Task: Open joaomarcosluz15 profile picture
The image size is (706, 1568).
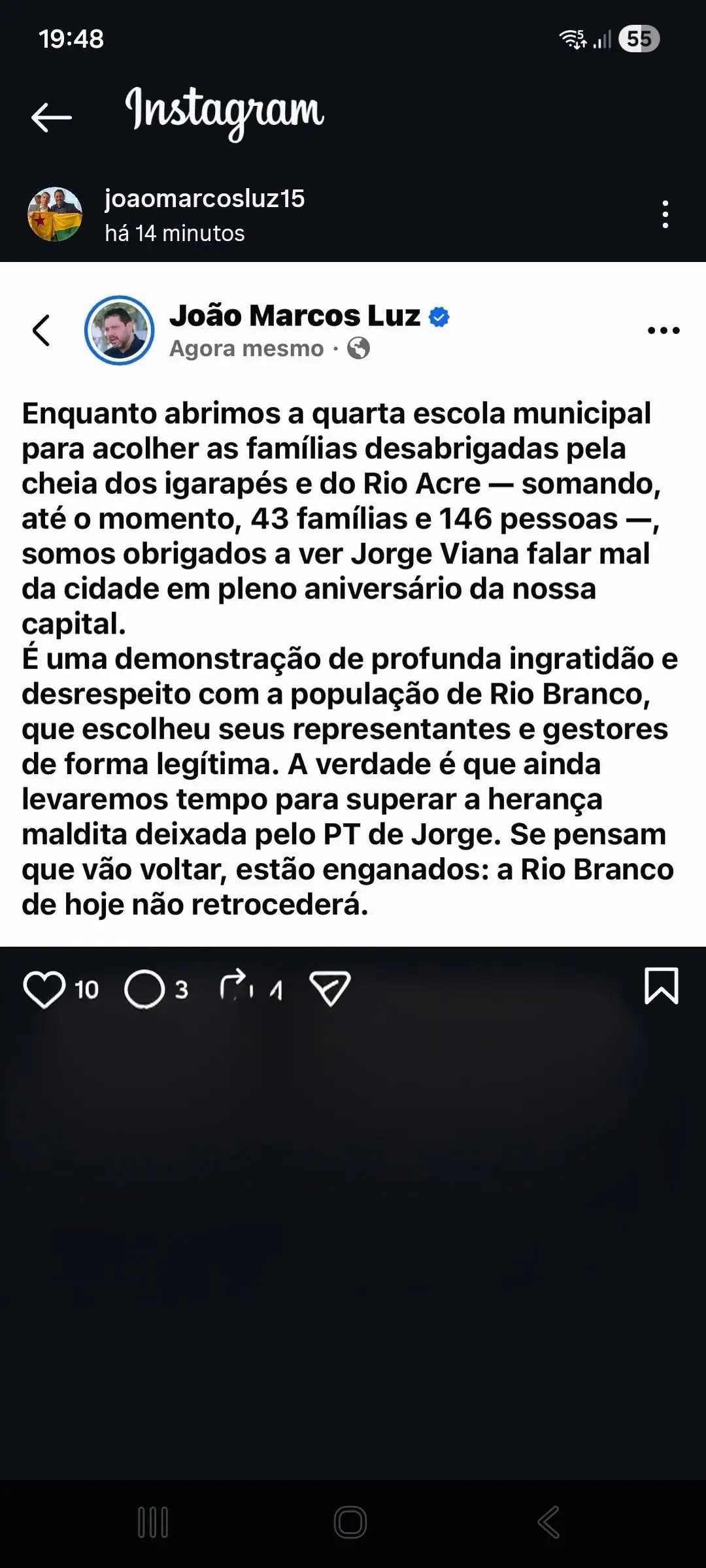Action: (55, 214)
